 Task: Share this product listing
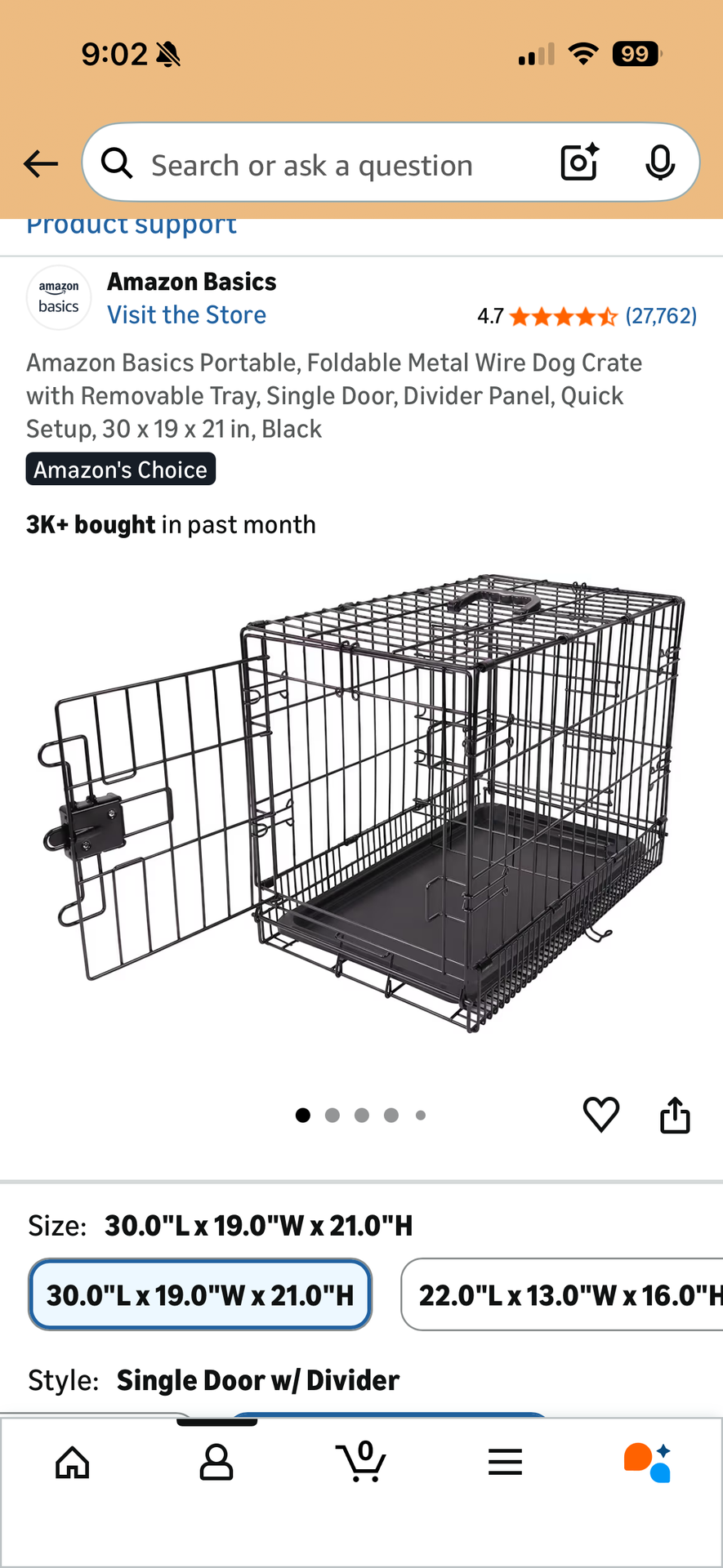pos(675,1114)
